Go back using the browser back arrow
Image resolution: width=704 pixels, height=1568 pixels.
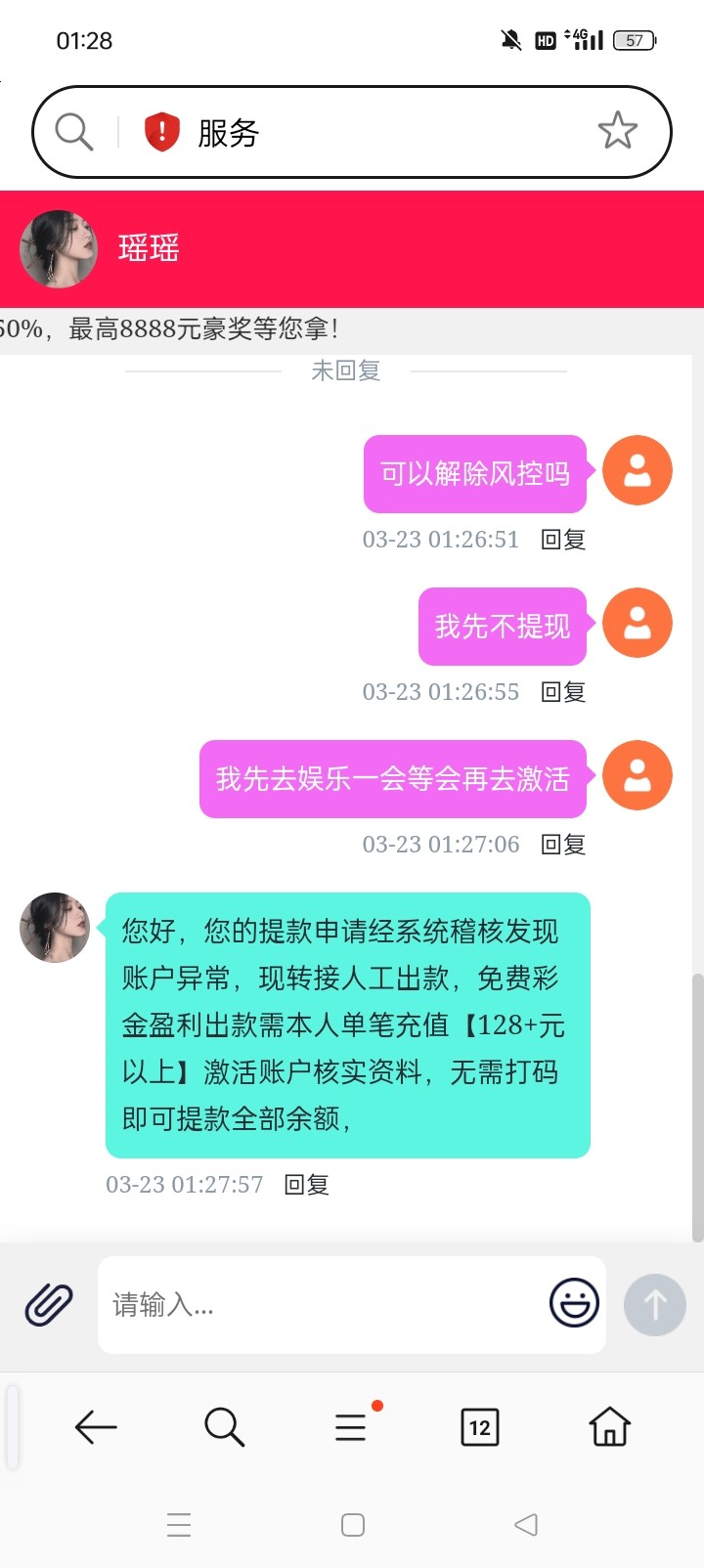96,1427
